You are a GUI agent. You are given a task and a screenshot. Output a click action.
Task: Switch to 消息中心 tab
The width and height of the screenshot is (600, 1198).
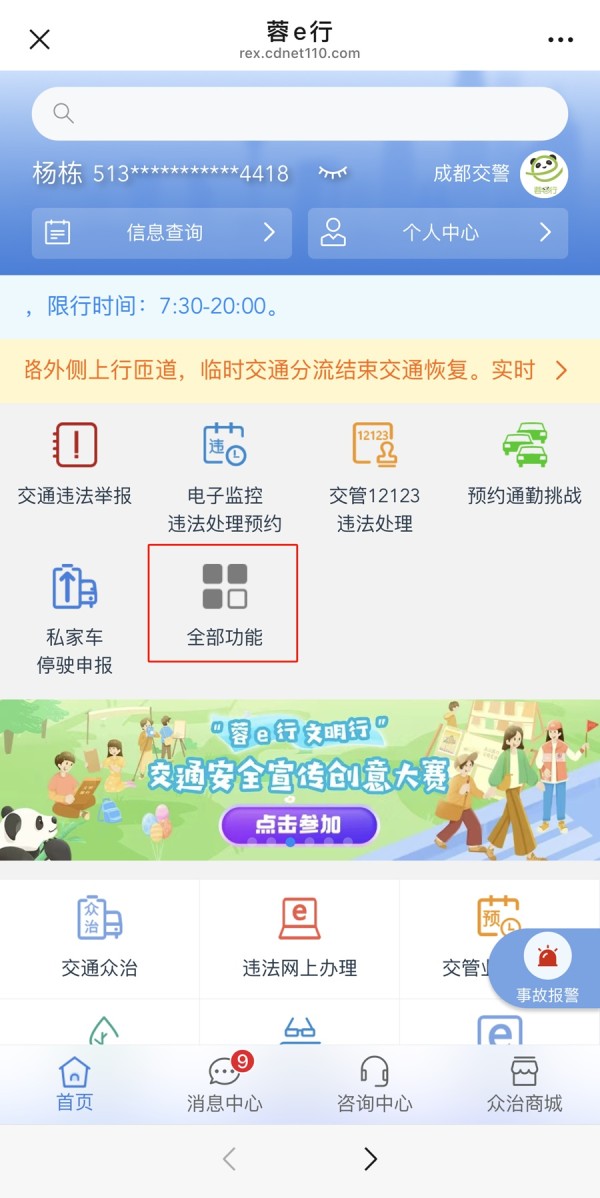pyautogui.click(x=224, y=1084)
